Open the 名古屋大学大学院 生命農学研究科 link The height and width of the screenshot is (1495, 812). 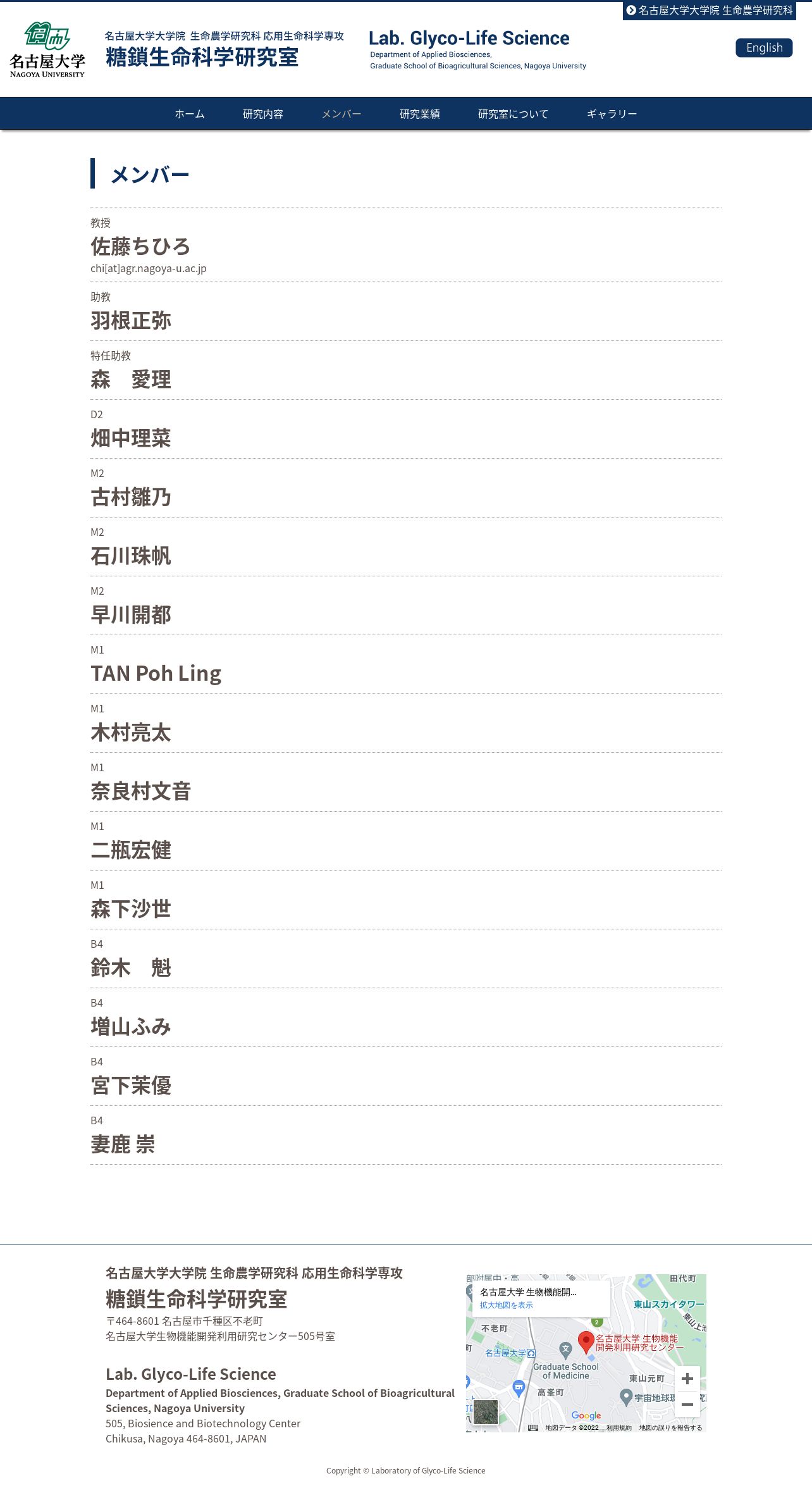709,10
